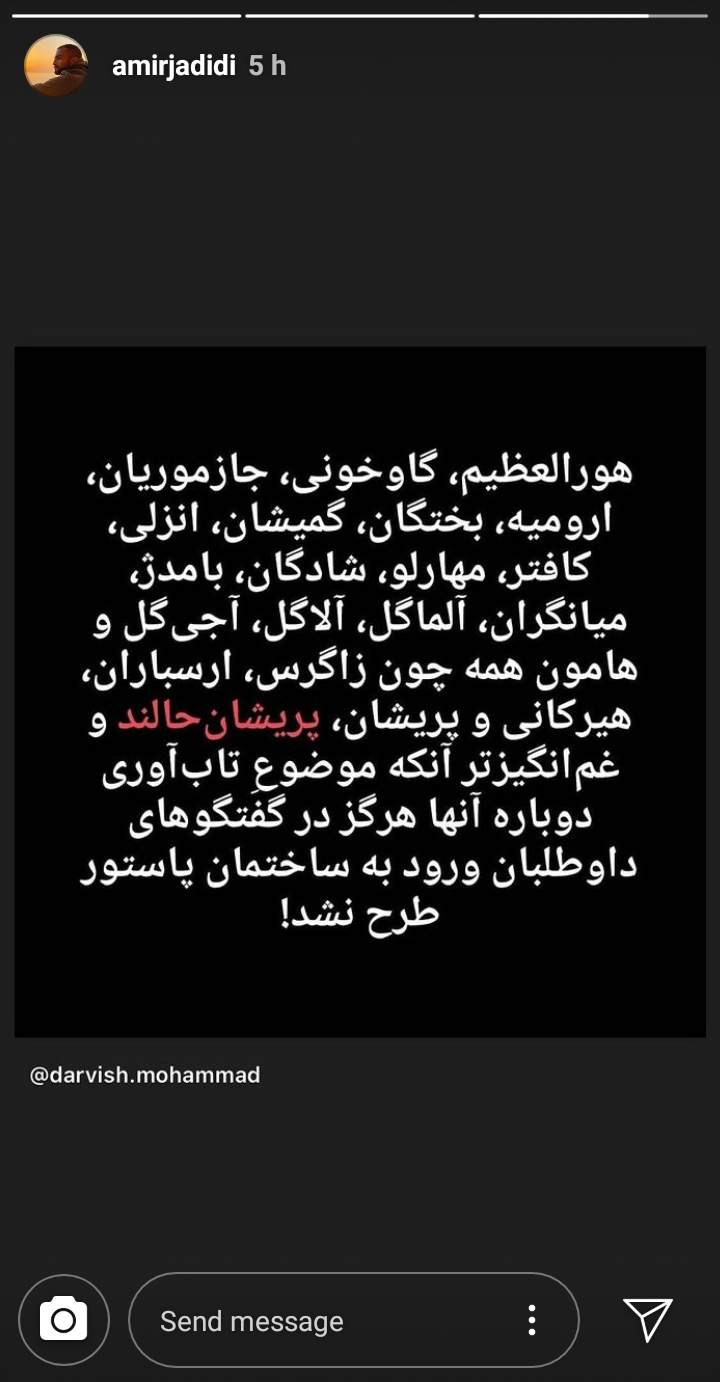Open the three-dot story options
Viewport: 720px width, 1382px height.
pyautogui.click(x=532, y=1320)
